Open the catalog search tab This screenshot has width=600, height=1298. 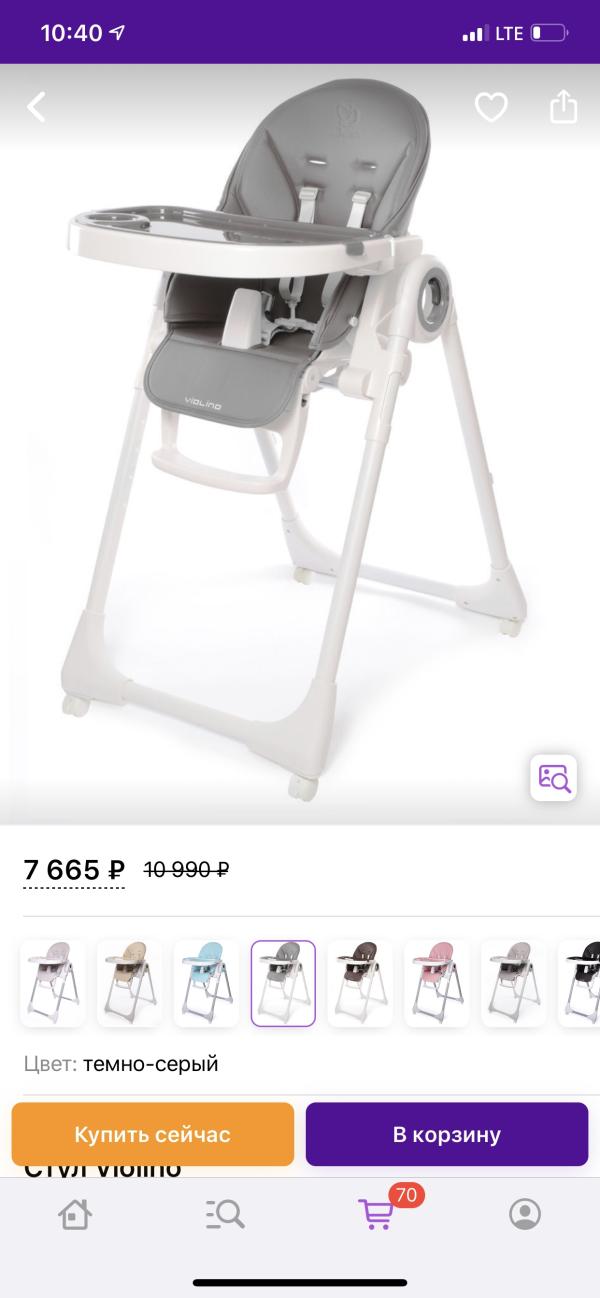point(225,1214)
